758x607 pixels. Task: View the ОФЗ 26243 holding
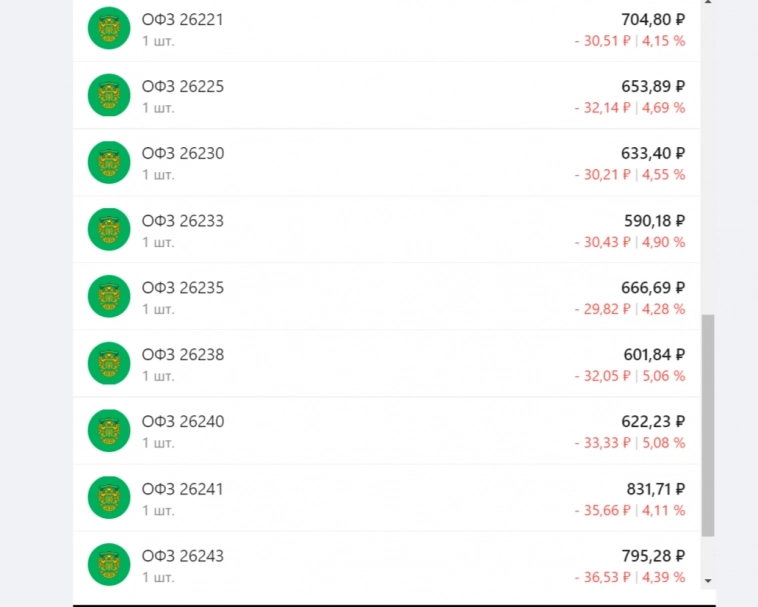pos(183,555)
